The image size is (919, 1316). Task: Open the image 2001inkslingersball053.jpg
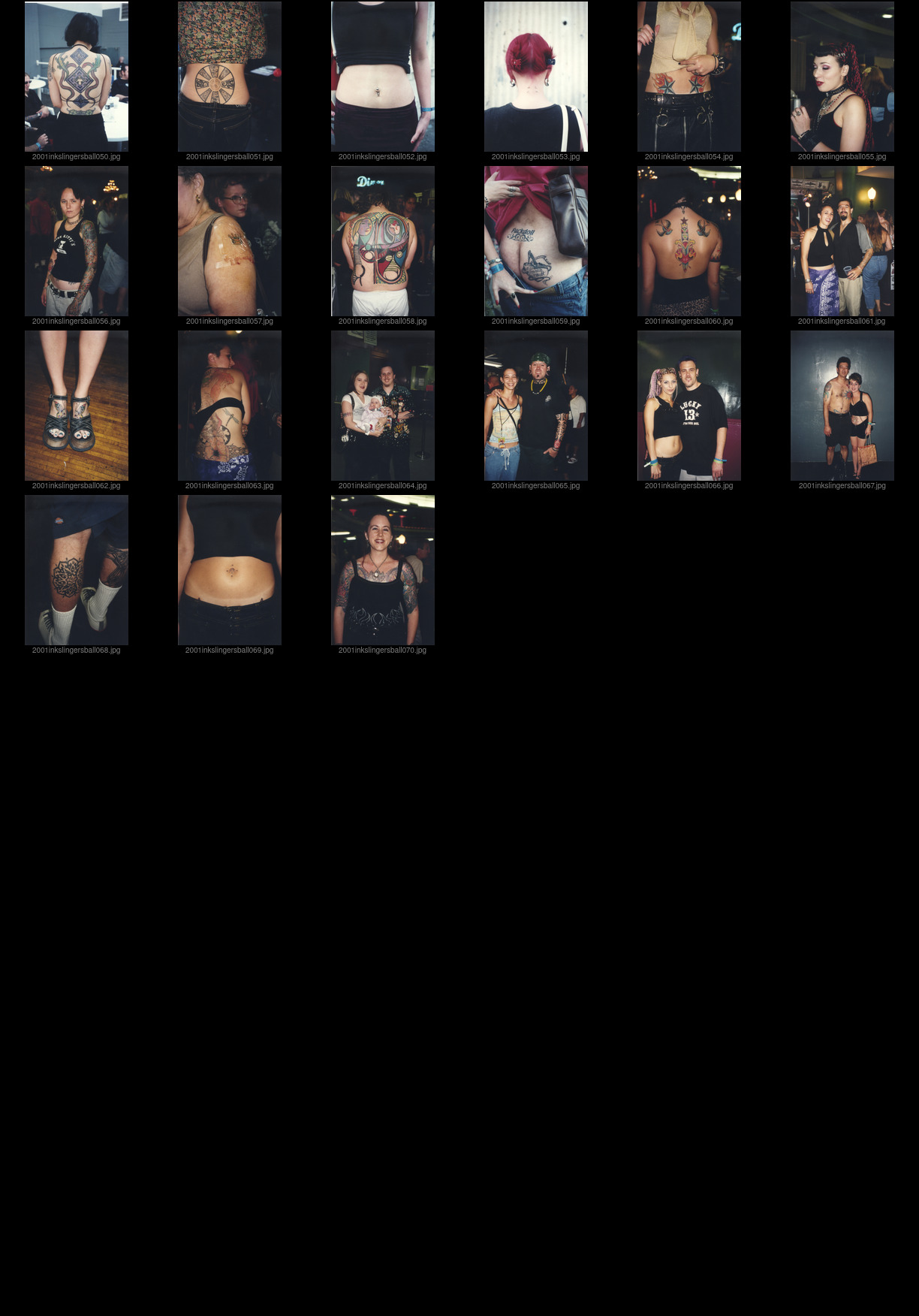pos(536,77)
